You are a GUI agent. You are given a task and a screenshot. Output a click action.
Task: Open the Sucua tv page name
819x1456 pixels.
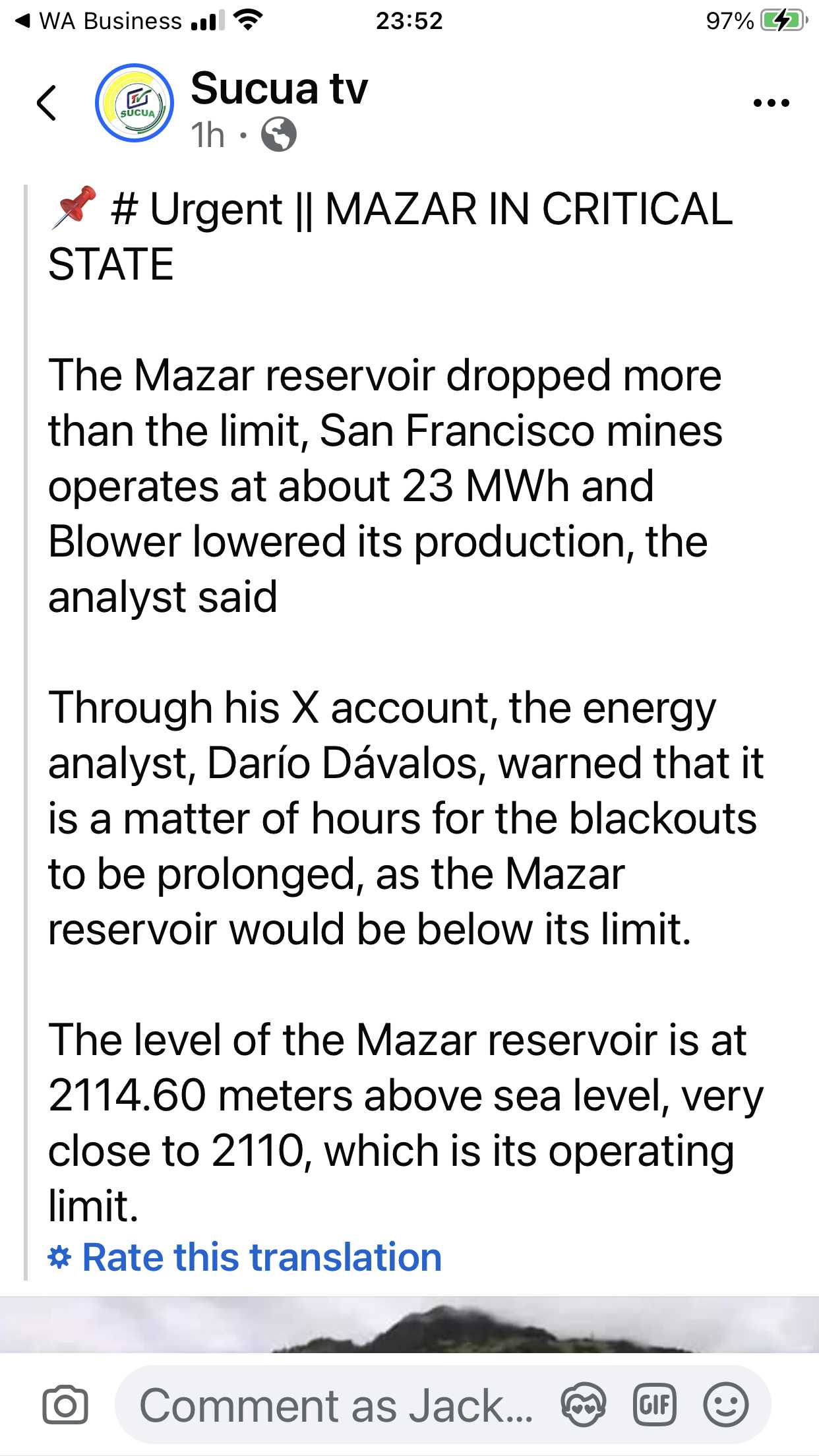279,88
